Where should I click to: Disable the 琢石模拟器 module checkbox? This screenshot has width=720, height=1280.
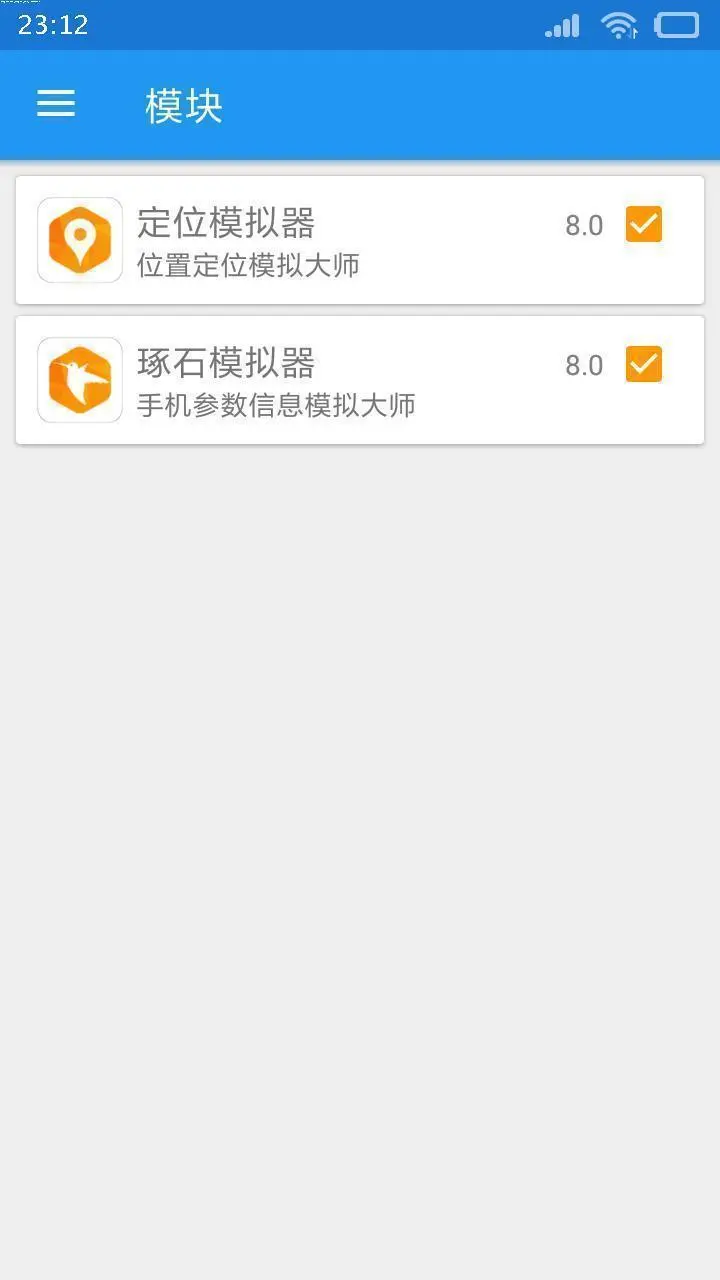643,364
